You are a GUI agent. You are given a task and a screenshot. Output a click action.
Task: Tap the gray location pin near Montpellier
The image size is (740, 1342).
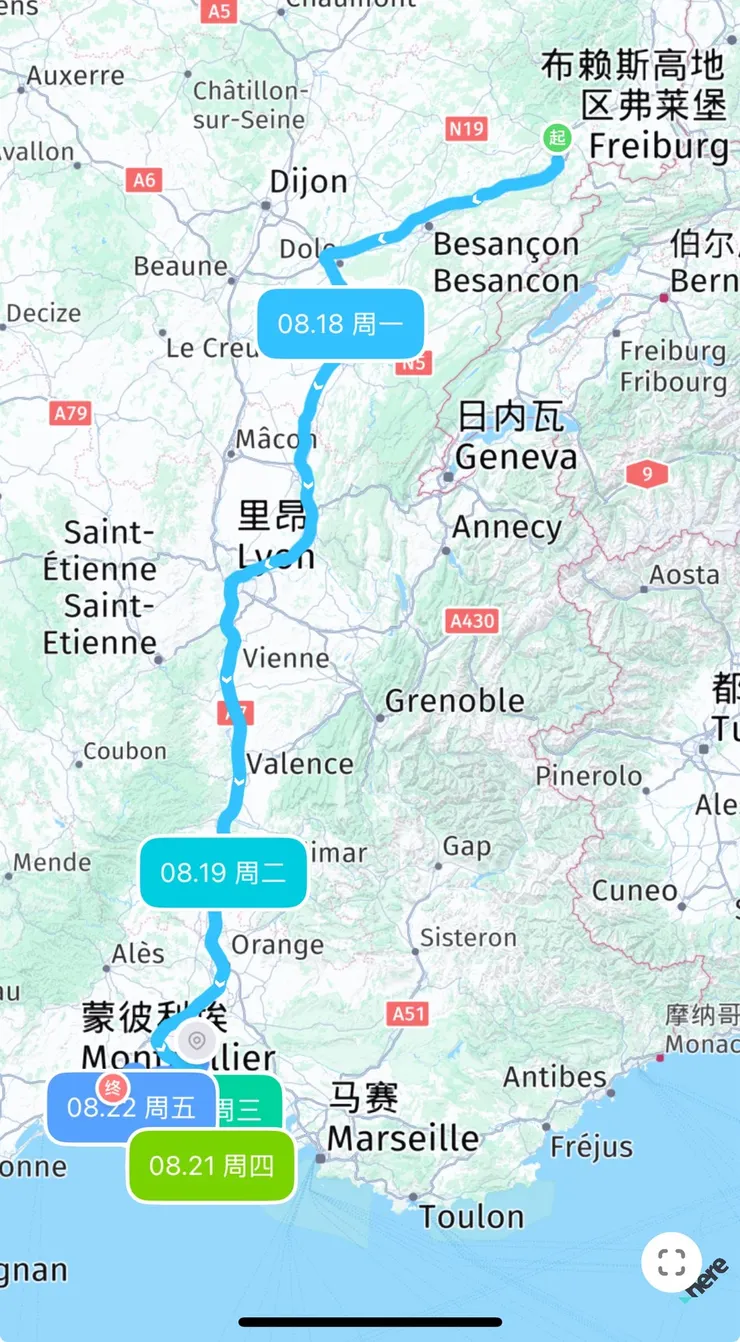197,1041
